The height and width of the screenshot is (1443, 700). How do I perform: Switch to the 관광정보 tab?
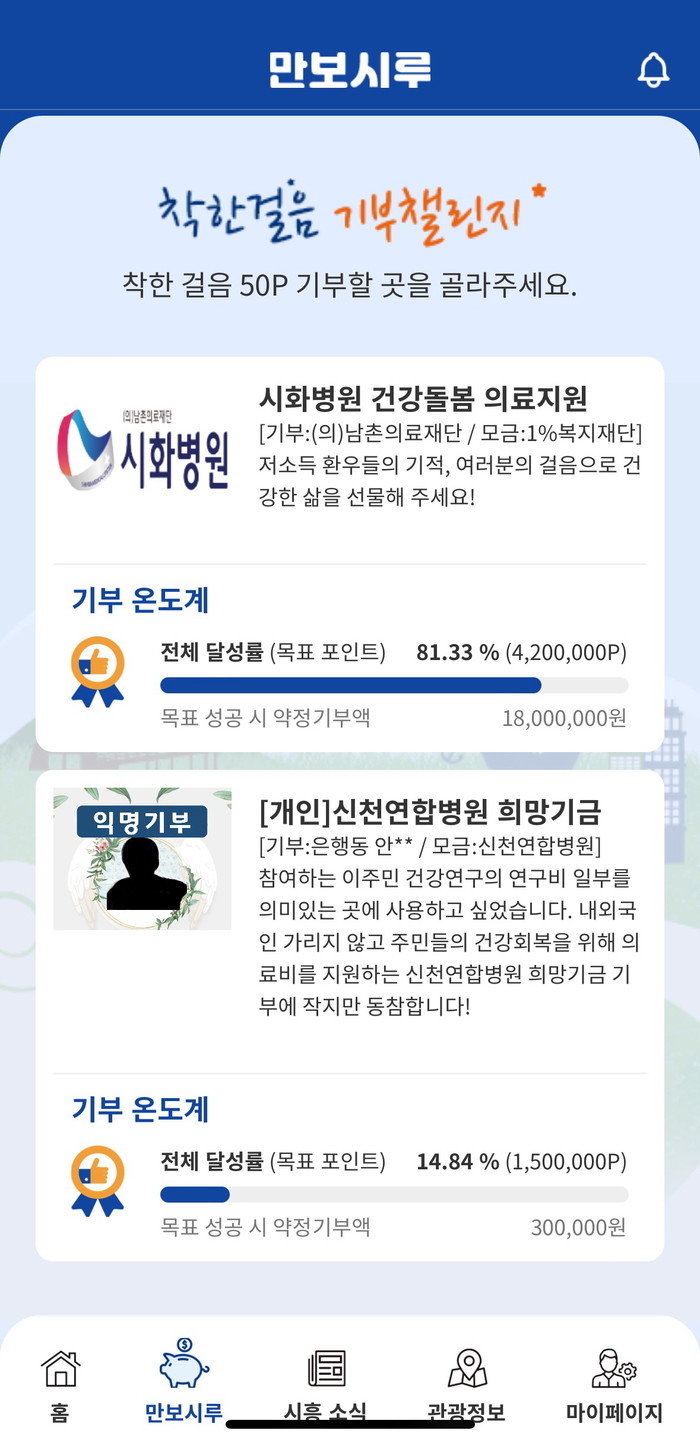click(466, 1383)
